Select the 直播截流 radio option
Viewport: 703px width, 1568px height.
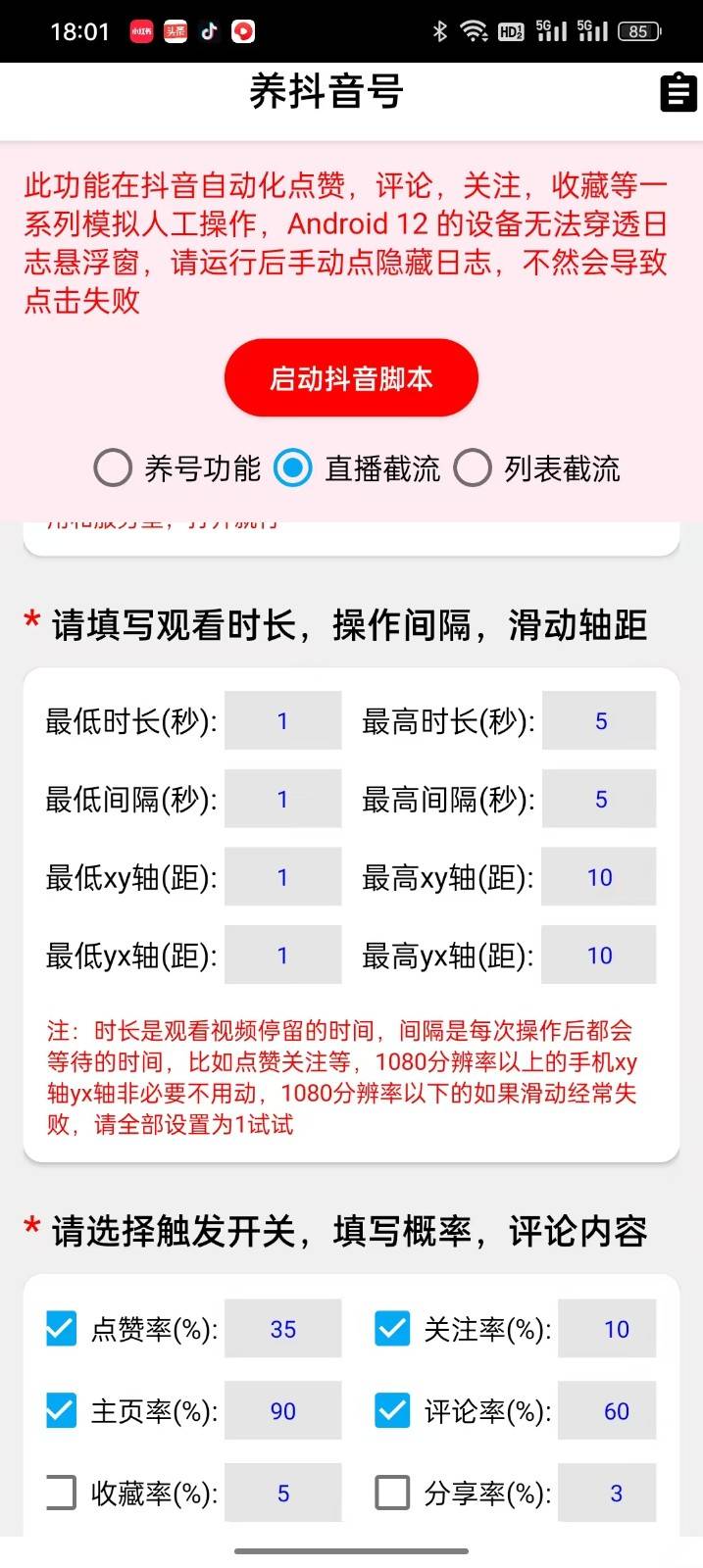click(x=292, y=468)
